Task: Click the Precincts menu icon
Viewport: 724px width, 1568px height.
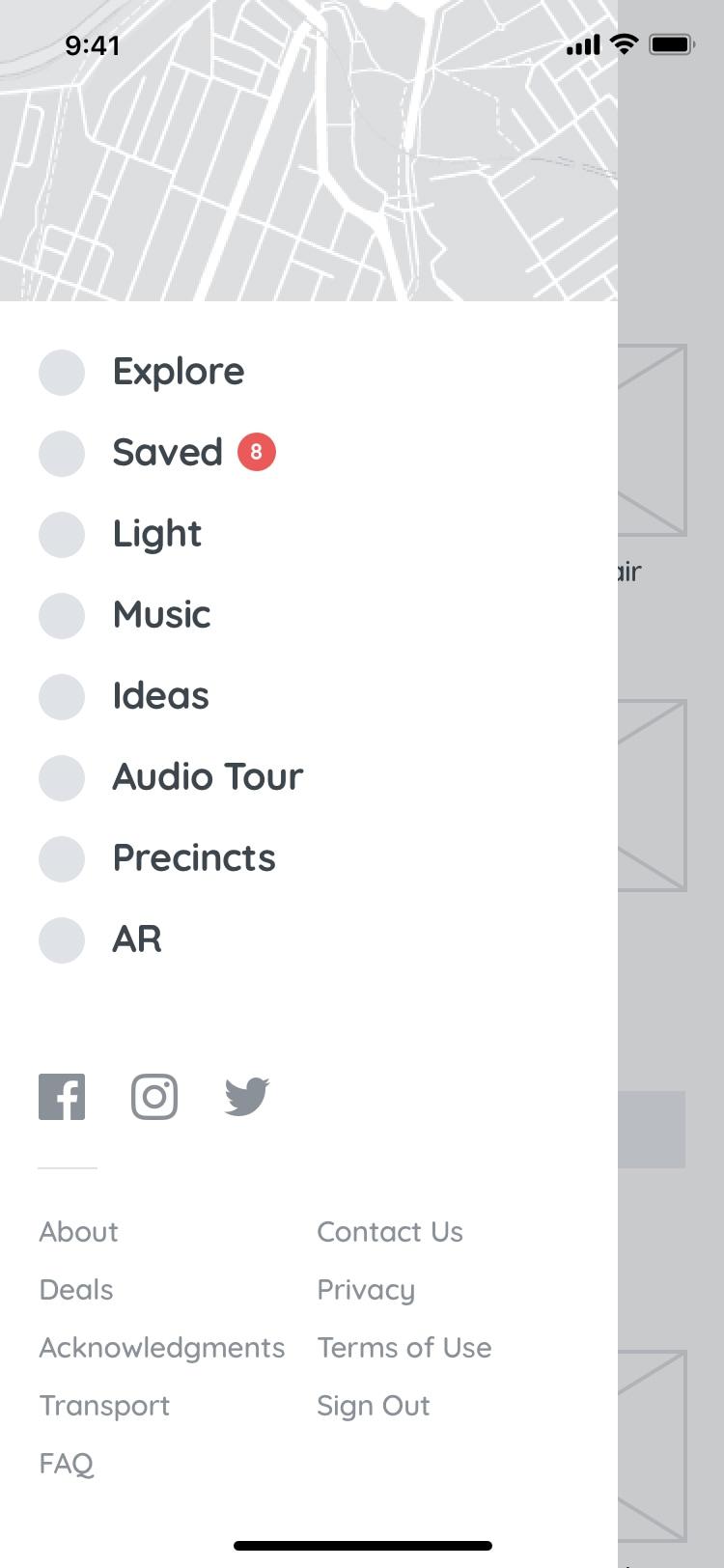Action: (62, 858)
